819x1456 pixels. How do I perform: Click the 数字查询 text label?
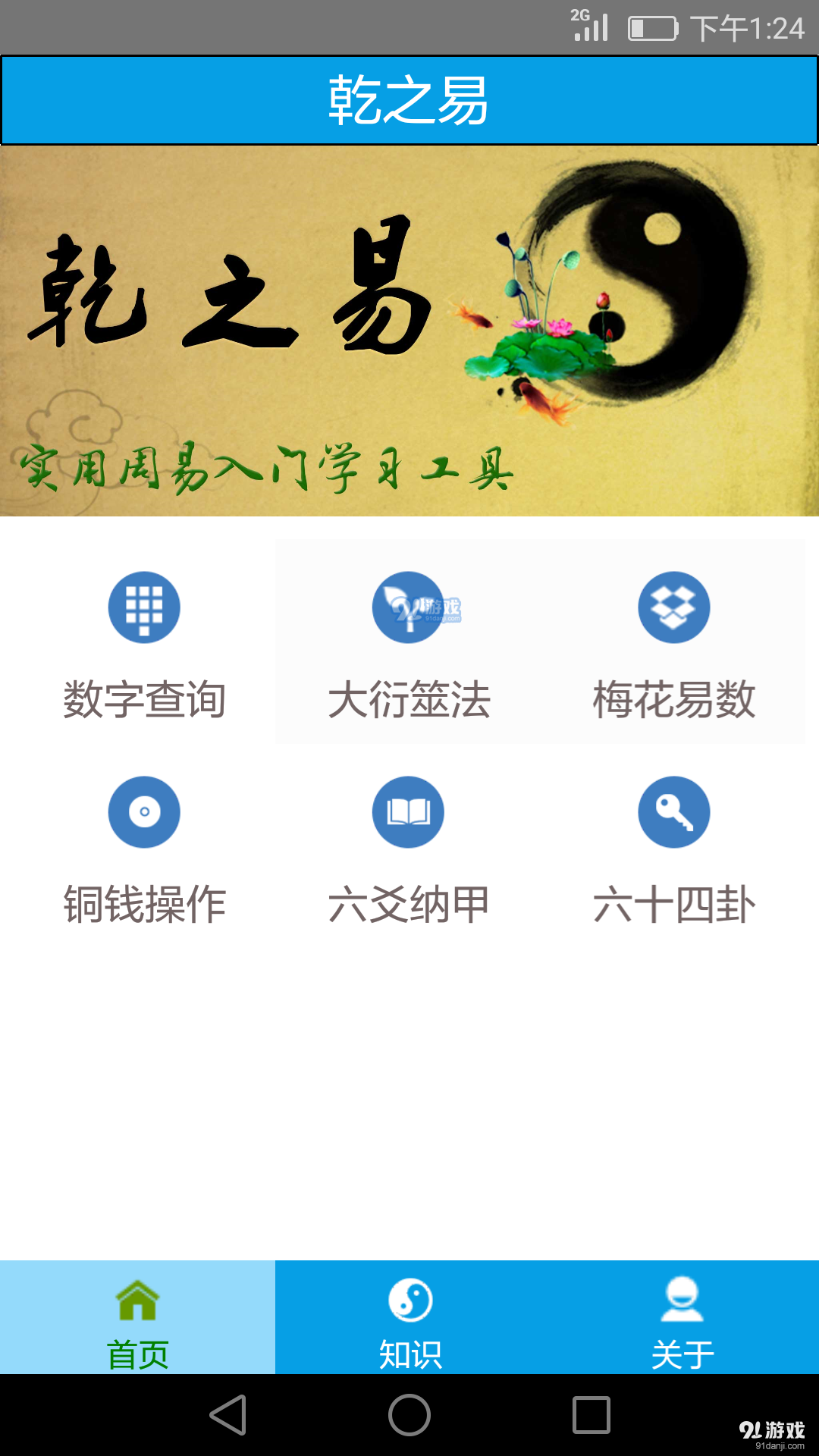click(144, 701)
